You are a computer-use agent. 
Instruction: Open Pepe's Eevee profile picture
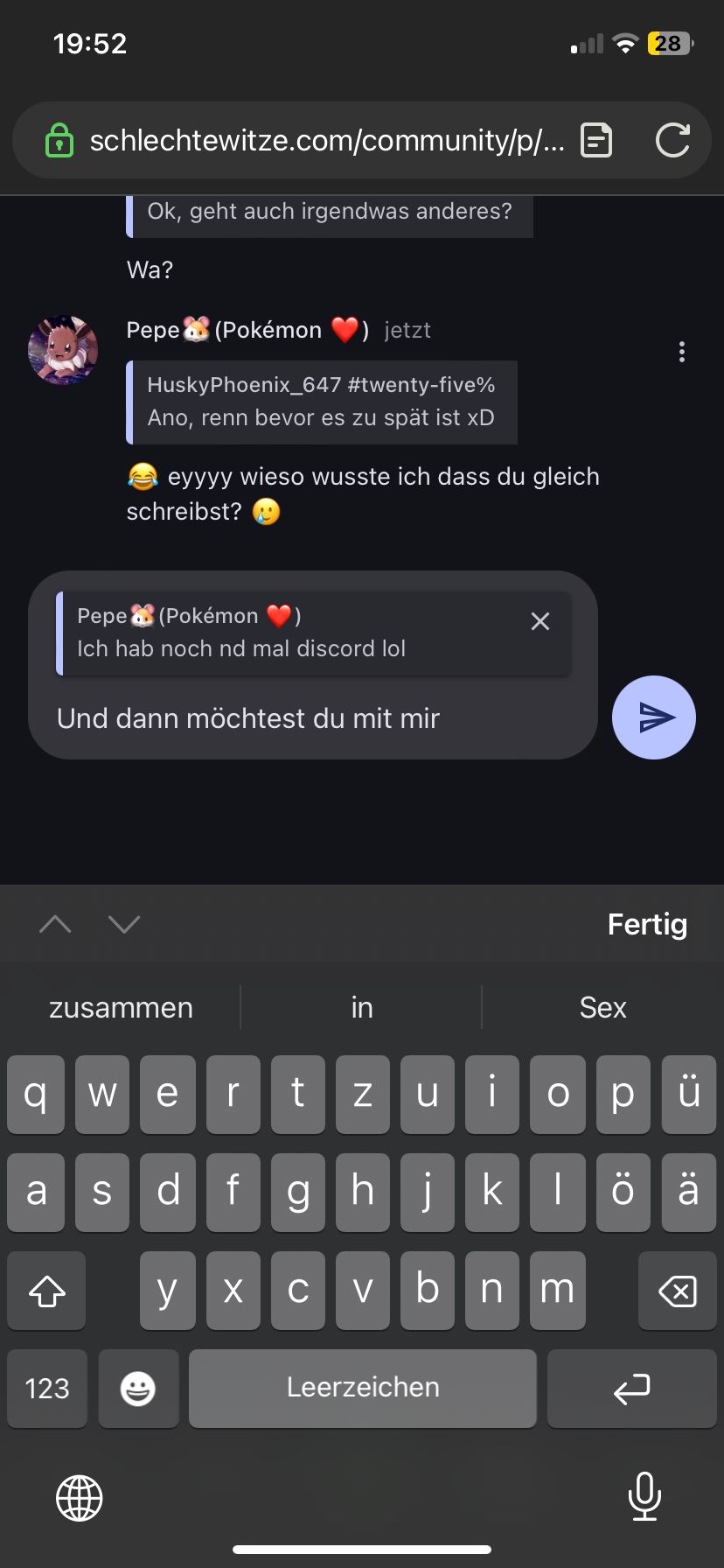63,350
